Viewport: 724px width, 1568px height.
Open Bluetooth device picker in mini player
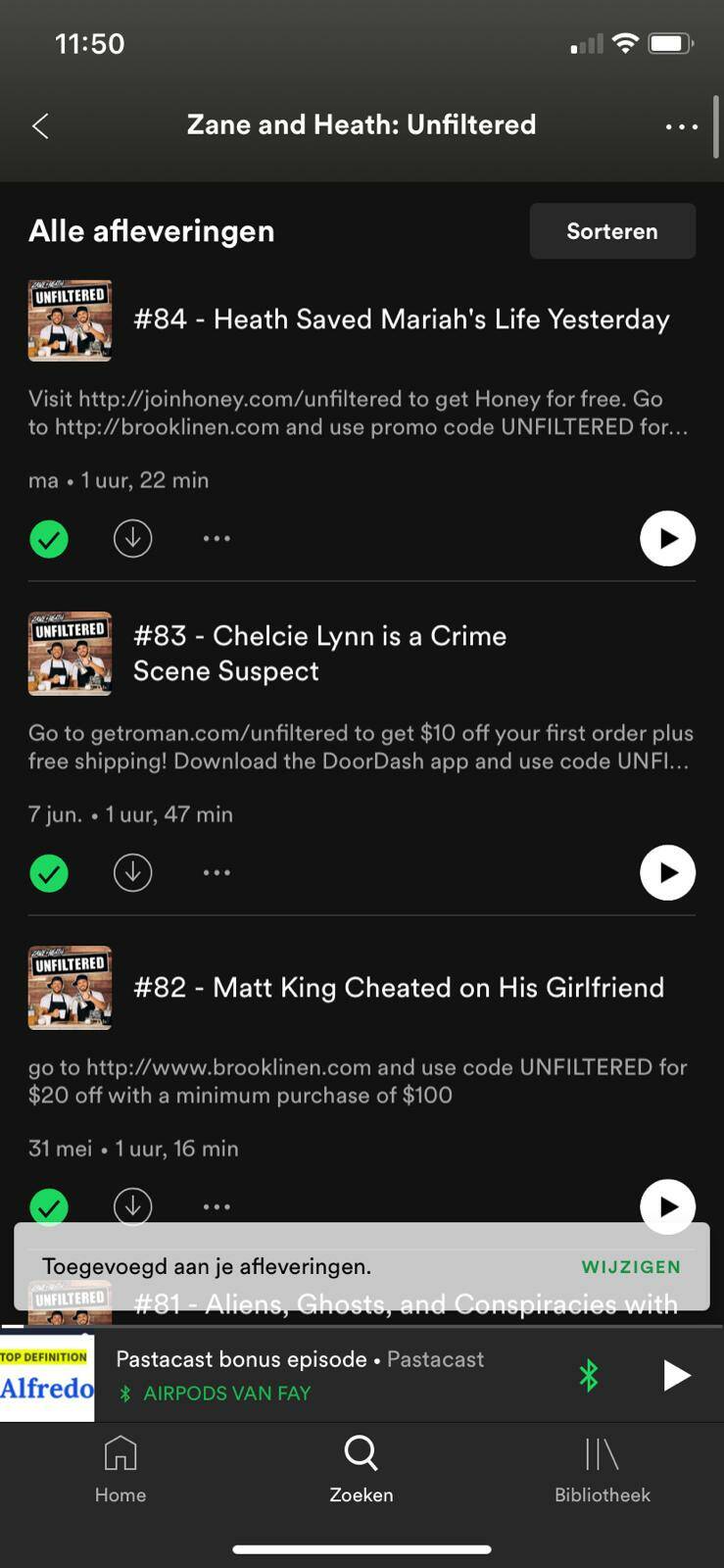pos(589,1376)
